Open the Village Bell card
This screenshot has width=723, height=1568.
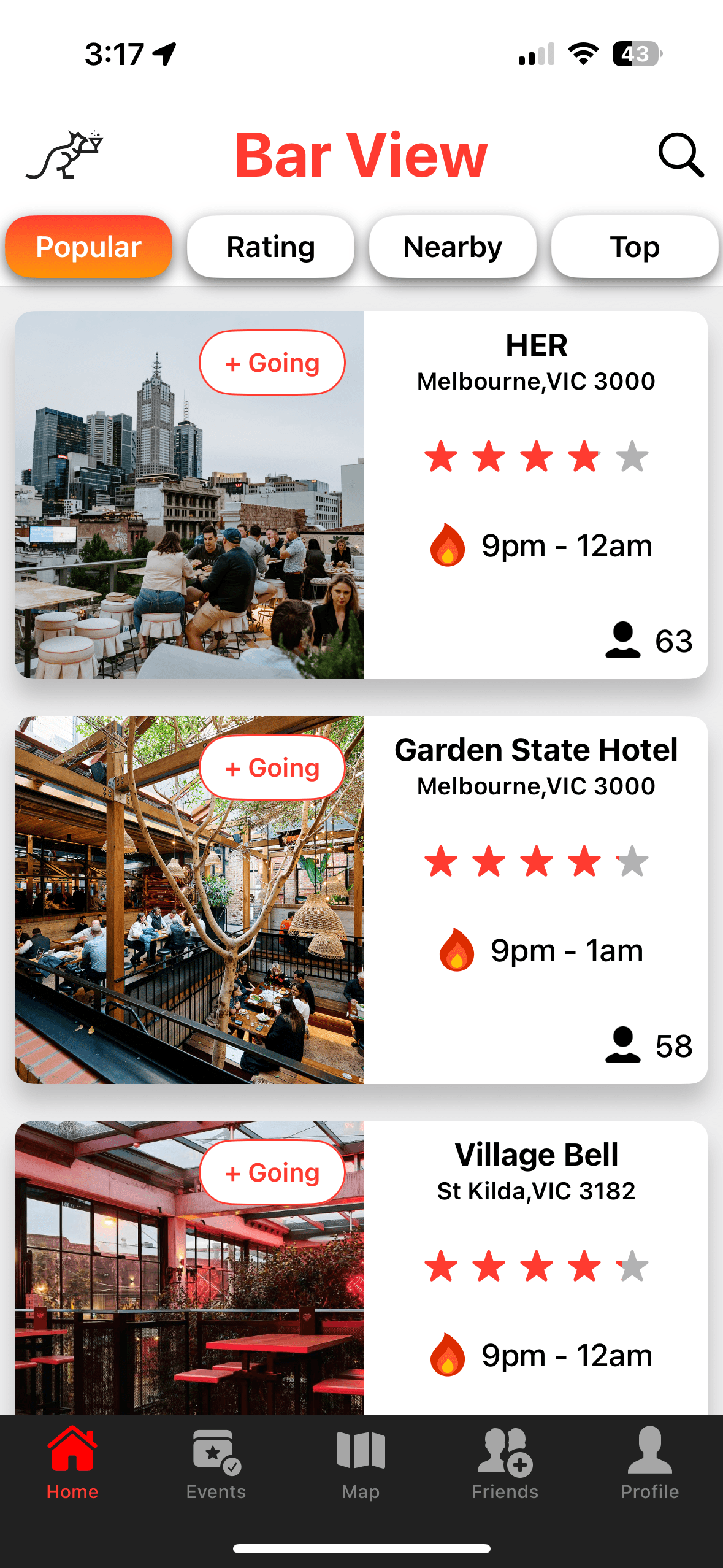[x=536, y=1267]
